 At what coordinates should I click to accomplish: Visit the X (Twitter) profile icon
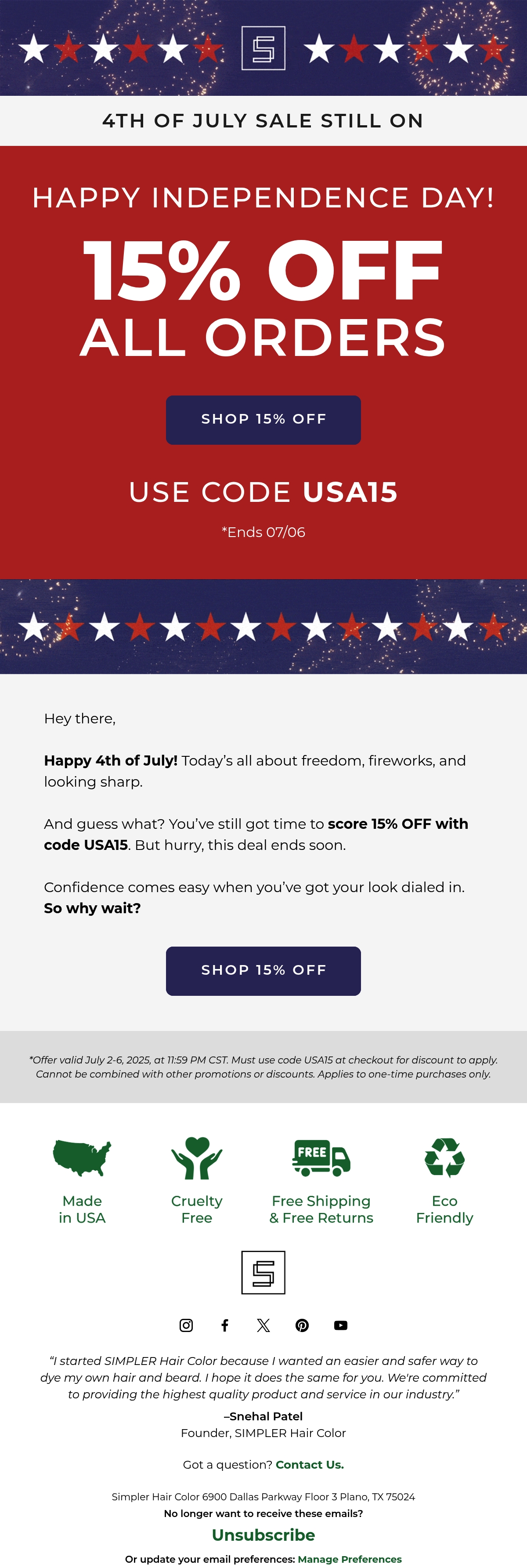(x=263, y=1325)
